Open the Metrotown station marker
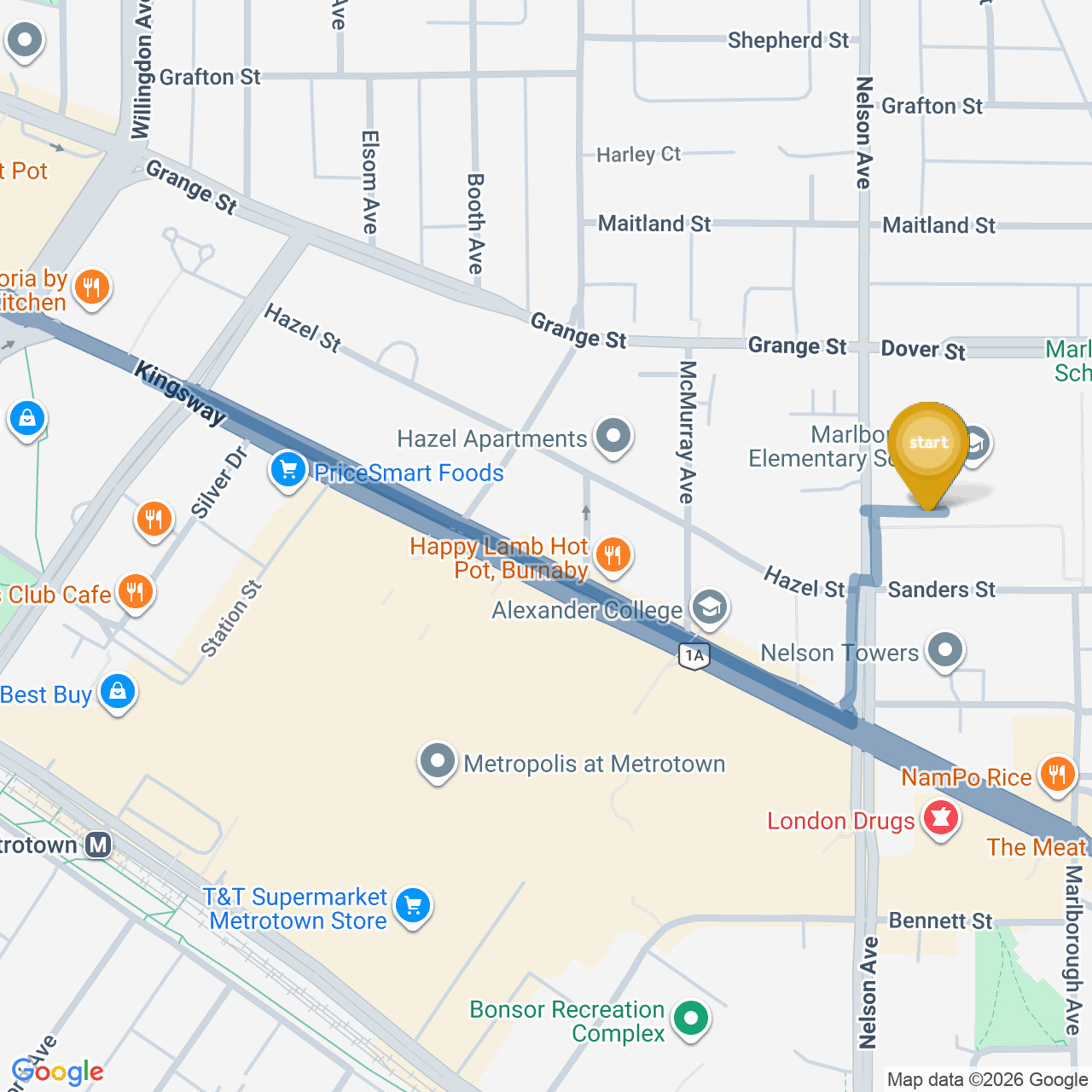 [99, 845]
